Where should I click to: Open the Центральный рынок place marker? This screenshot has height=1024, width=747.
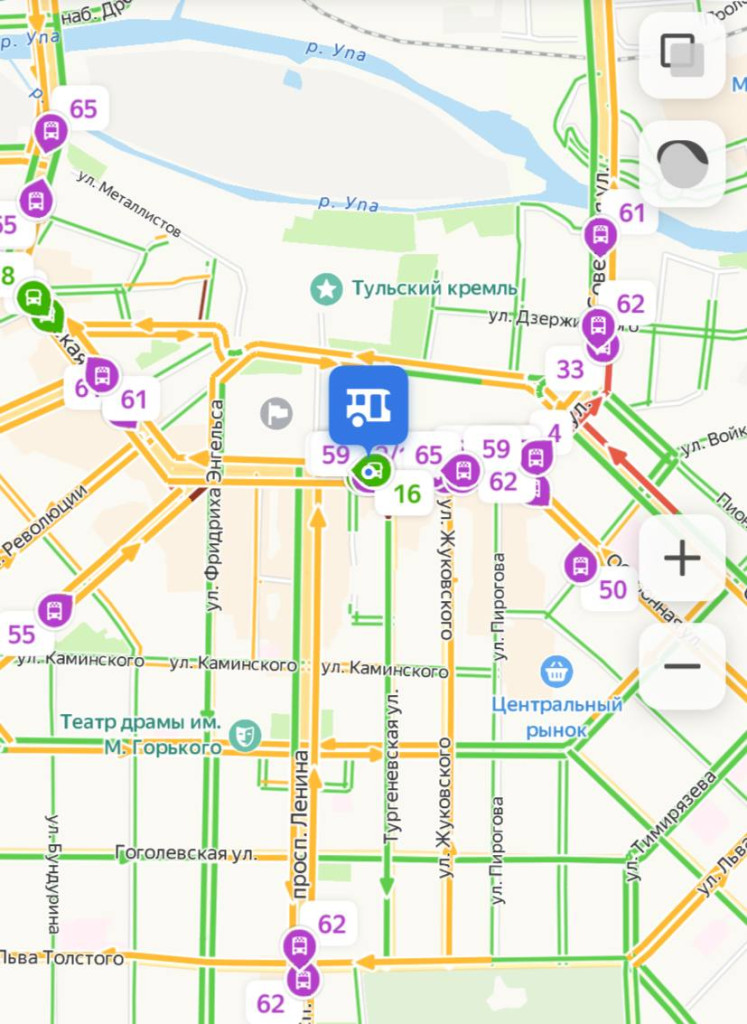pyautogui.click(x=555, y=670)
